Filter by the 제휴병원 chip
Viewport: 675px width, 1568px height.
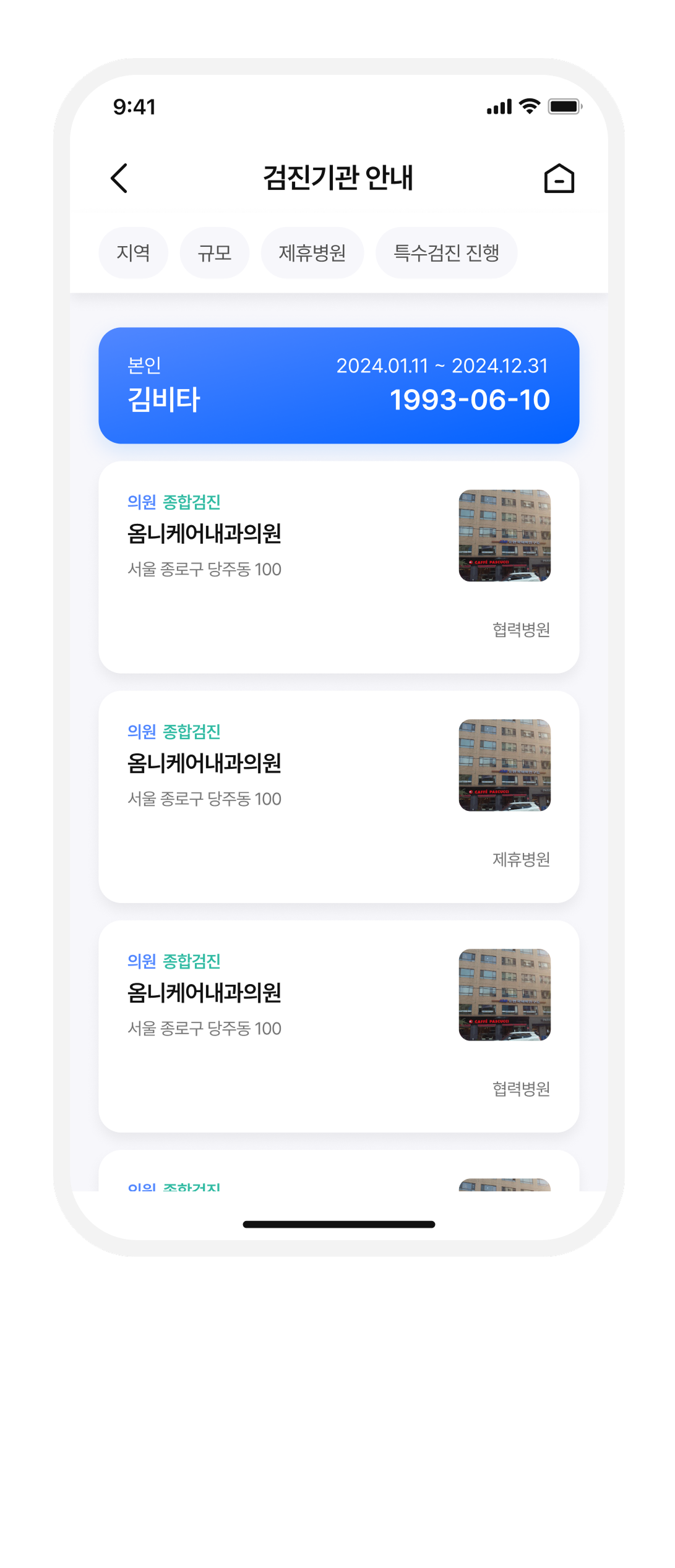coord(312,253)
